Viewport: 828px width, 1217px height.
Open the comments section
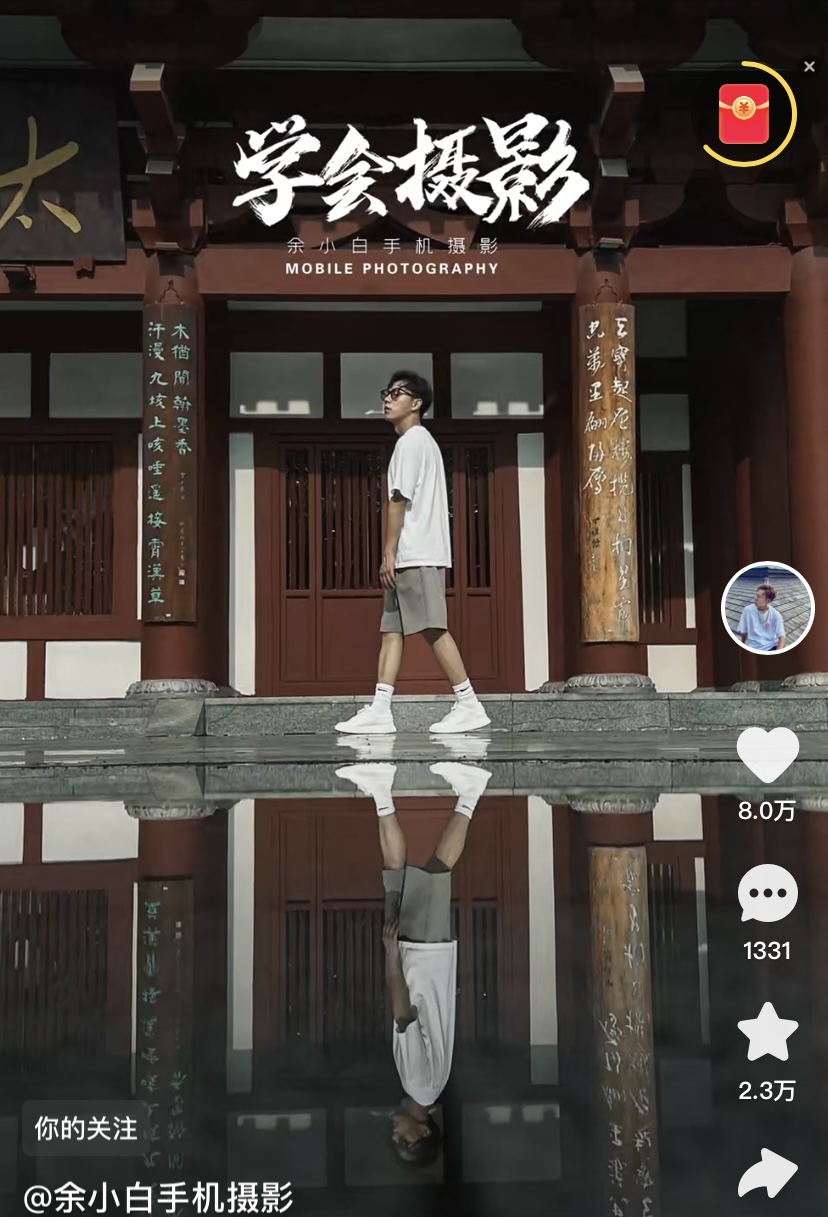point(767,894)
